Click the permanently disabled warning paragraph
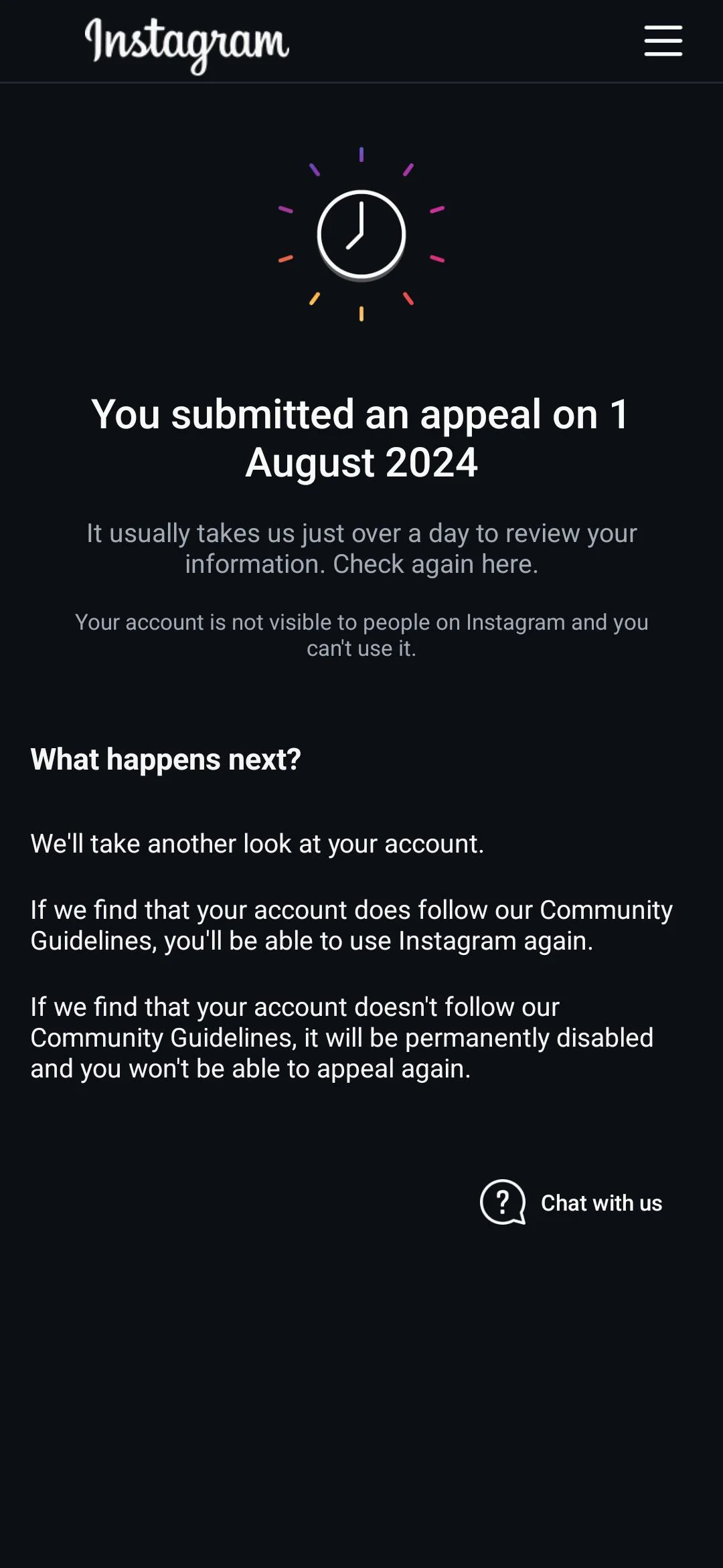 tap(341, 1037)
